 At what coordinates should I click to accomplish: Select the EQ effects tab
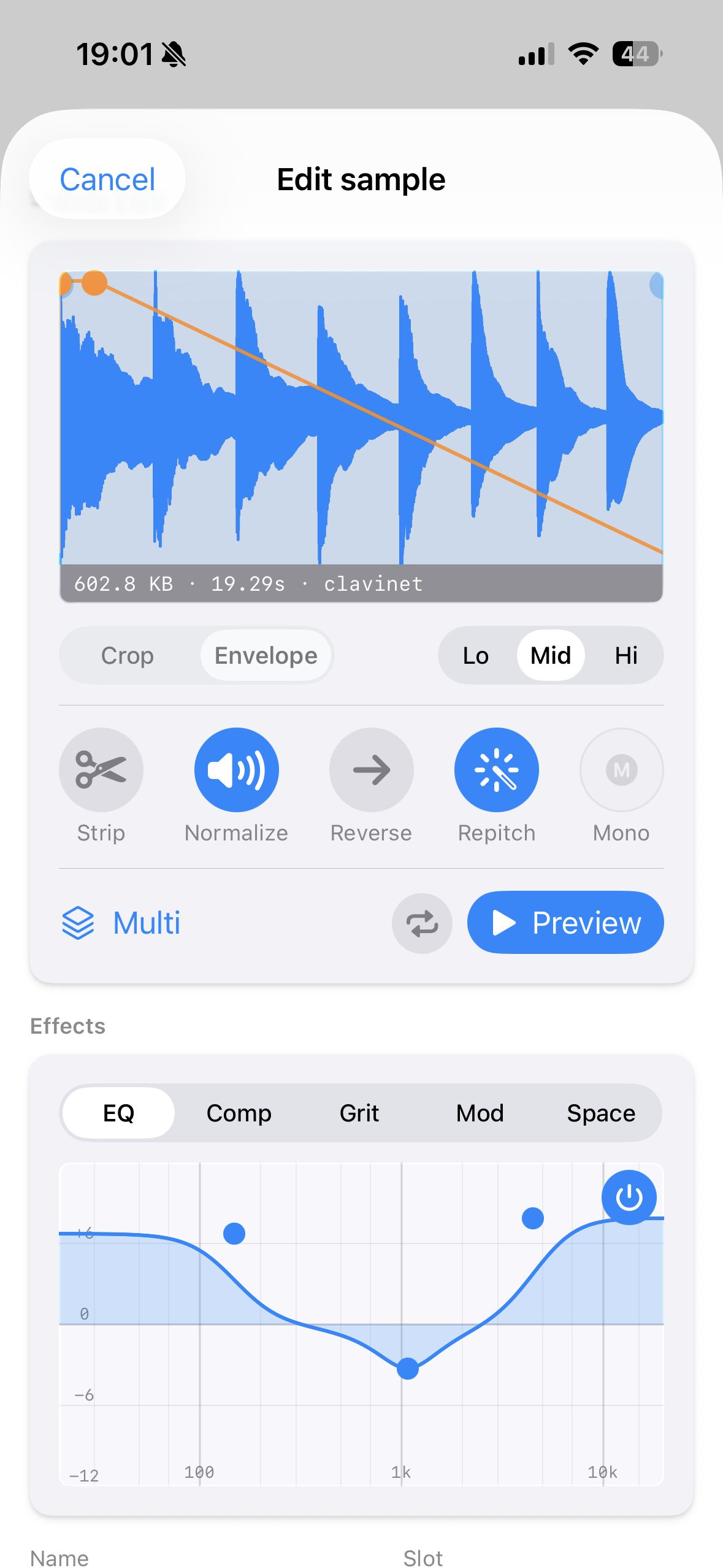tap(118, 1113)
